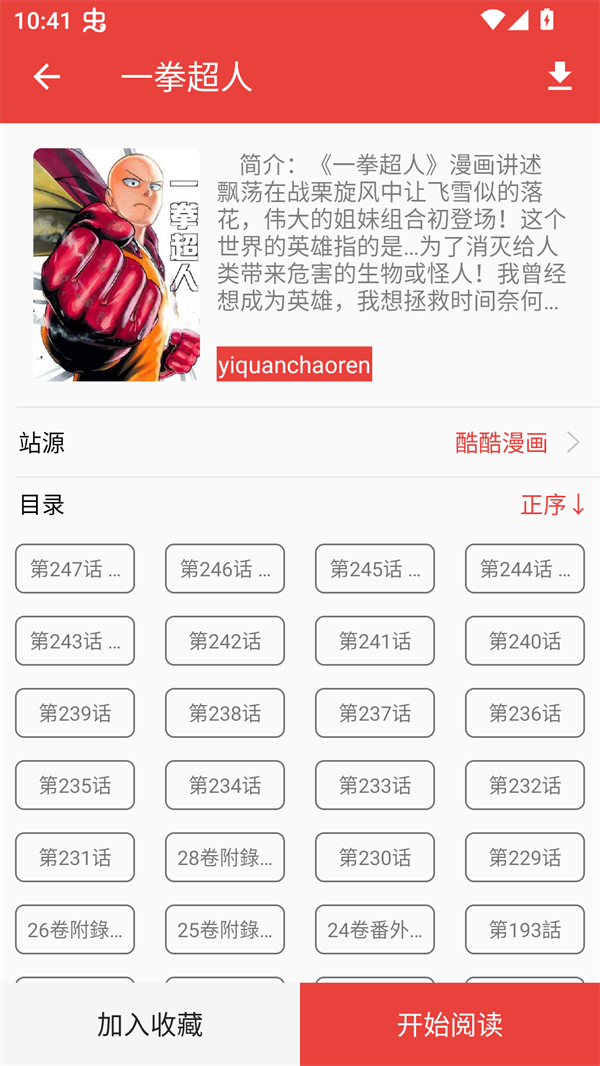This screenshot has width=600, height=1066.
Task: Open the 站源 source selection row
Action: click(x=300, y=443)
